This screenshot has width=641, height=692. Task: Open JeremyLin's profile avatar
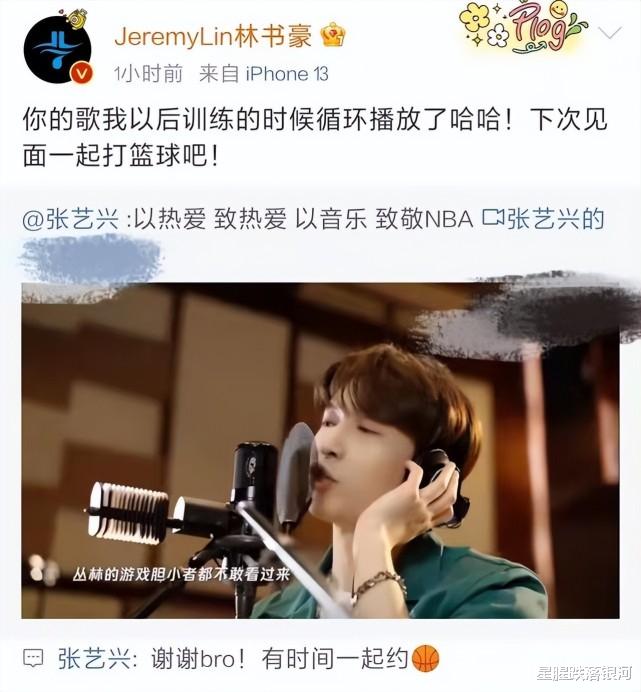[57, 50]
